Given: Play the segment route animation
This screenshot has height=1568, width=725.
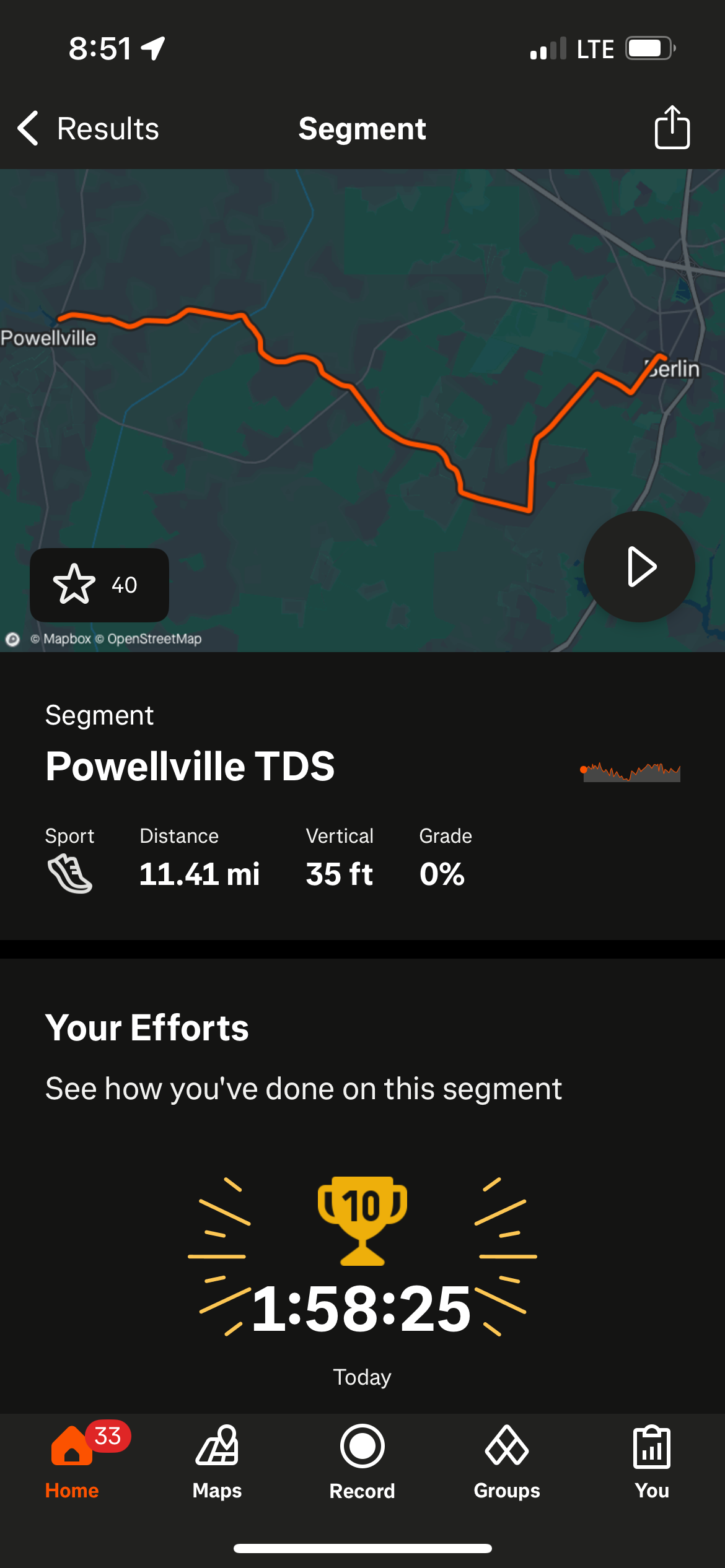Looking at the screenshot, I should [x=639, y=566].
